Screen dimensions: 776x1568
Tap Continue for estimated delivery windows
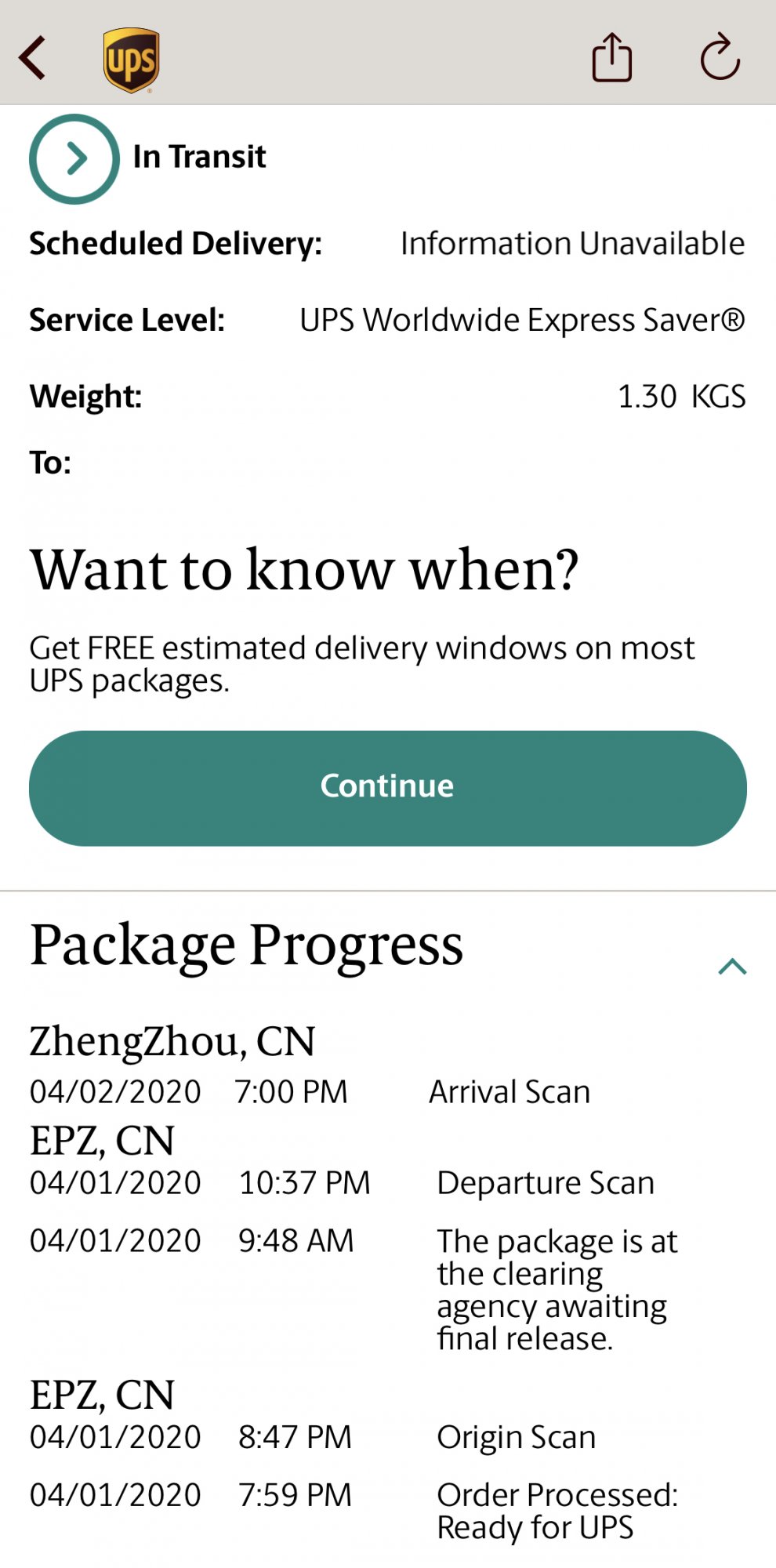[388, 788]
